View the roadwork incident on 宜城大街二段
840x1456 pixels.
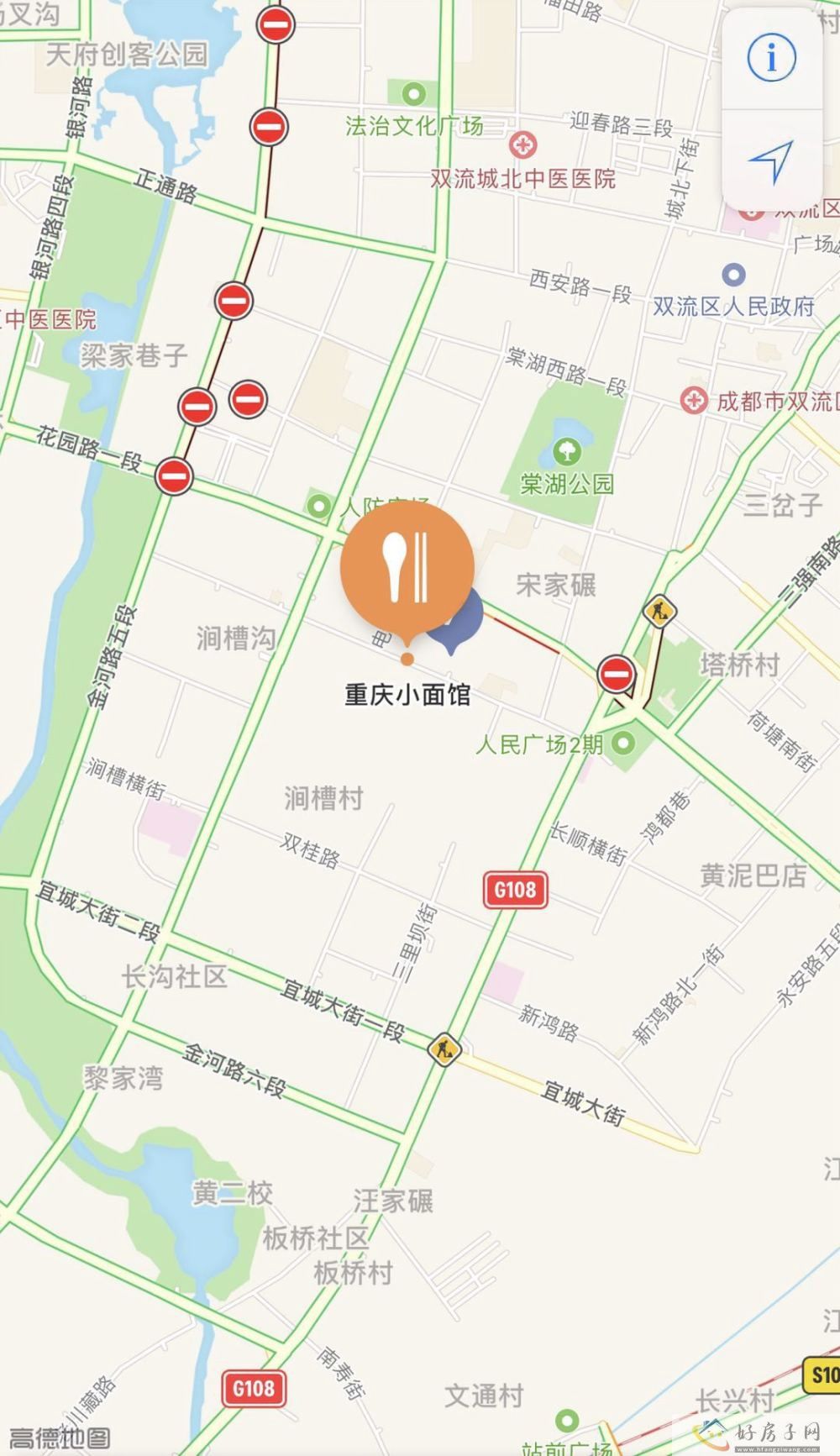[x=444, y=1048]
